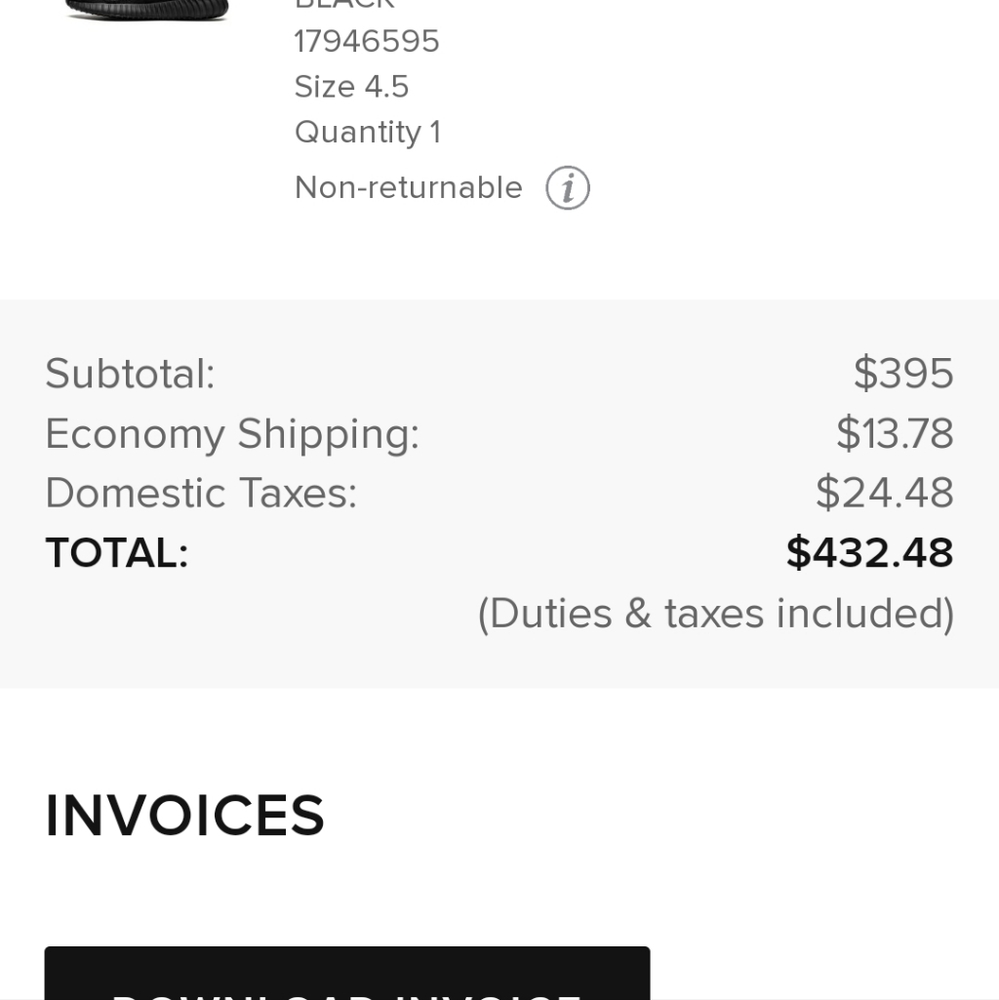Click the Subtotal row label
This screenshot has height=1000, width=999.
click(x=128, y=372)
